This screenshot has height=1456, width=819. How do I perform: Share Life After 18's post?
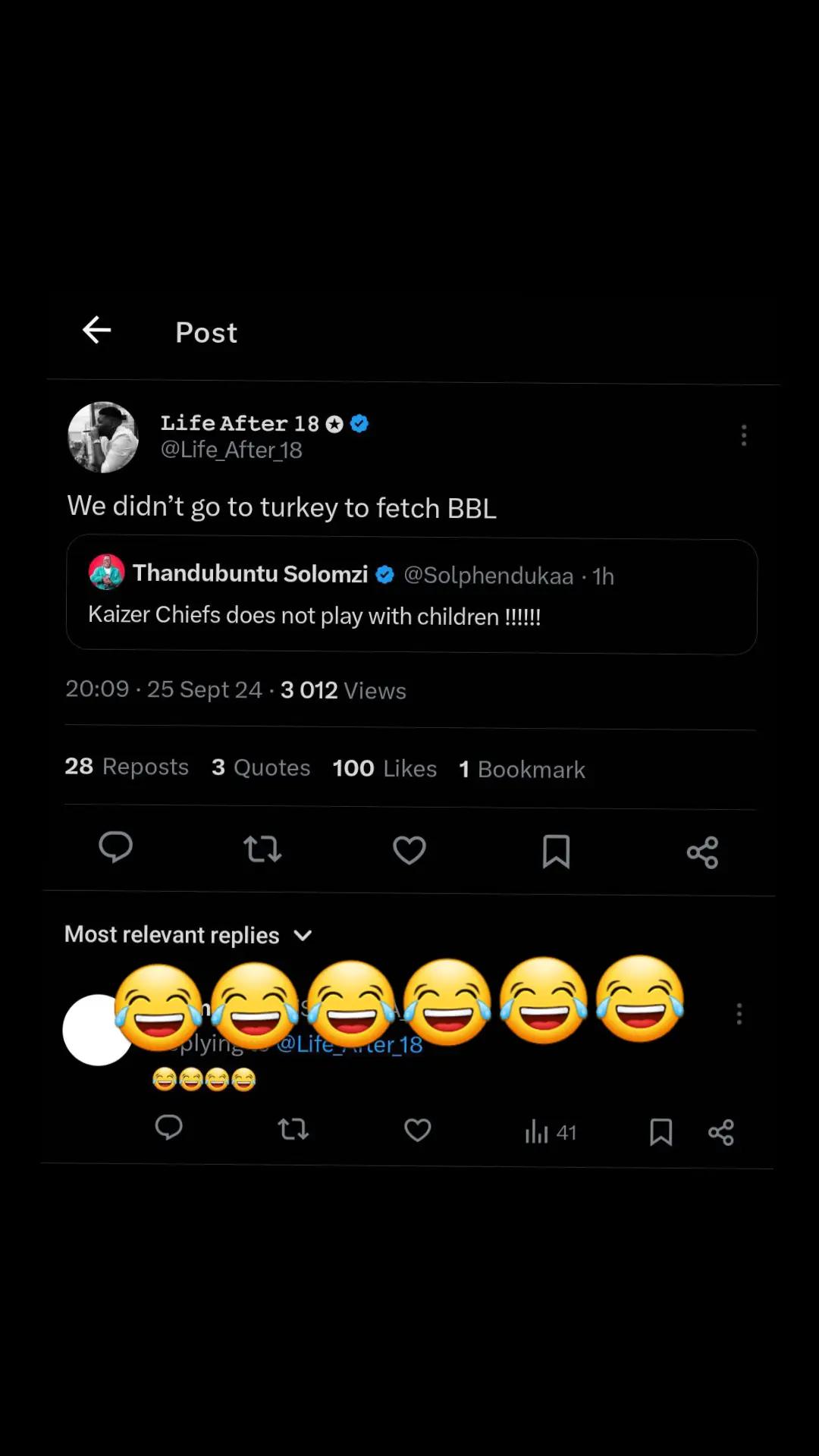point(702,853)
